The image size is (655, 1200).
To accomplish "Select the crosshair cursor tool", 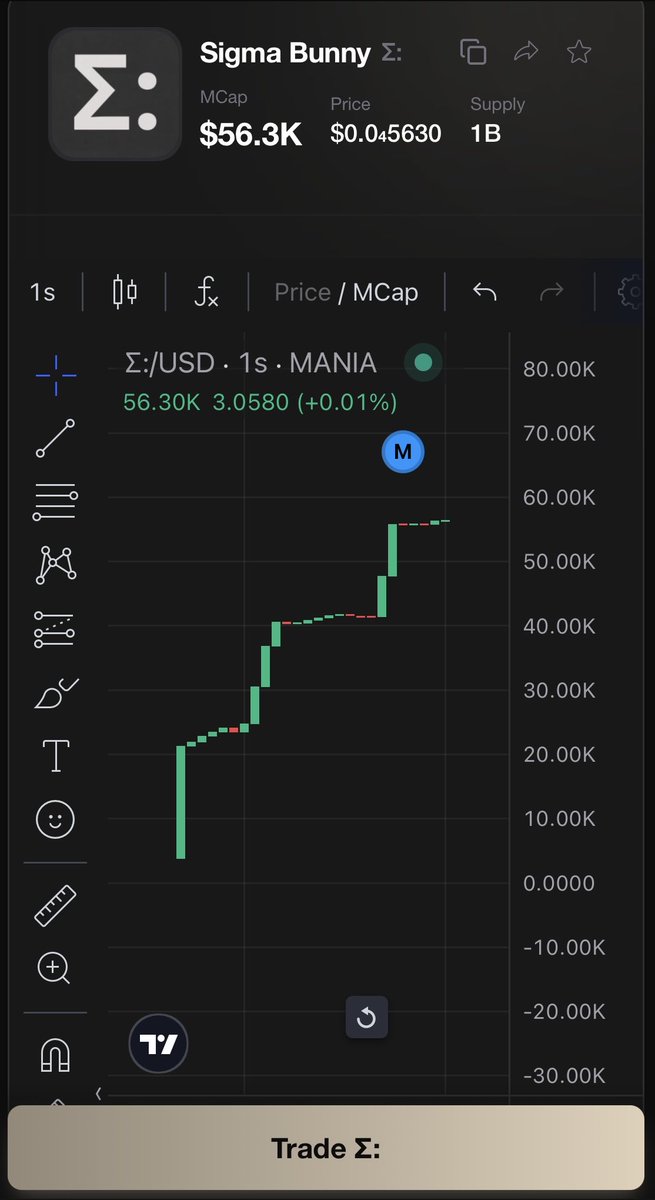I will point(56,374).
